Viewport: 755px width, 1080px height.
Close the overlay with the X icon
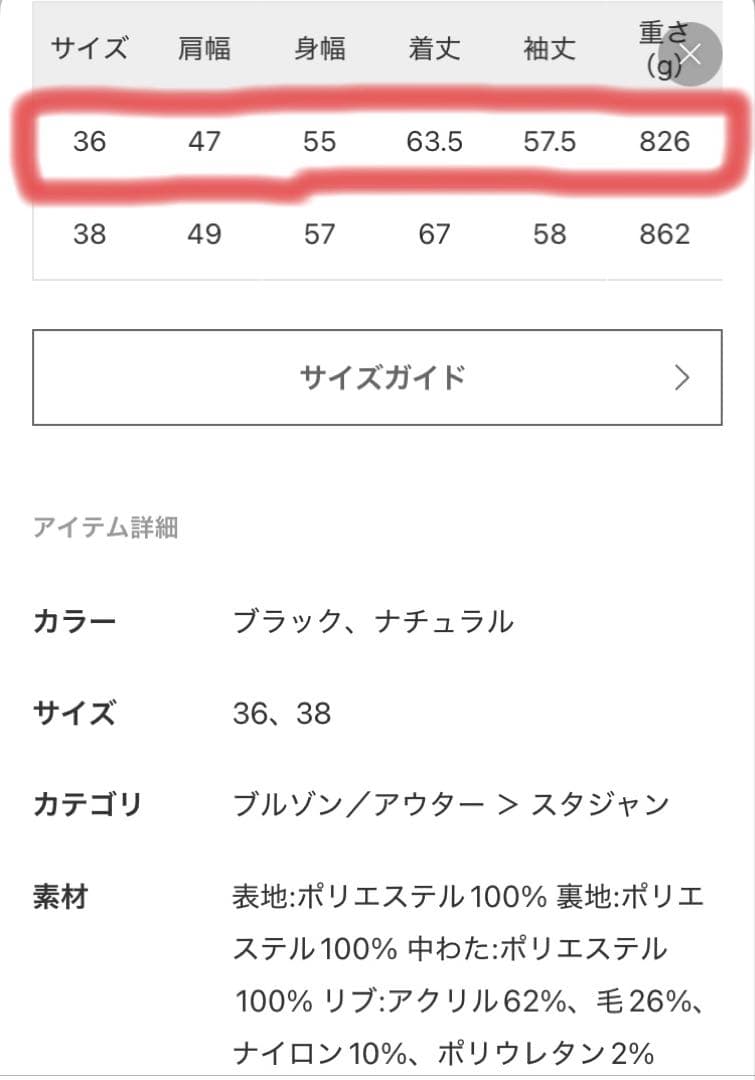pos(692,55)
